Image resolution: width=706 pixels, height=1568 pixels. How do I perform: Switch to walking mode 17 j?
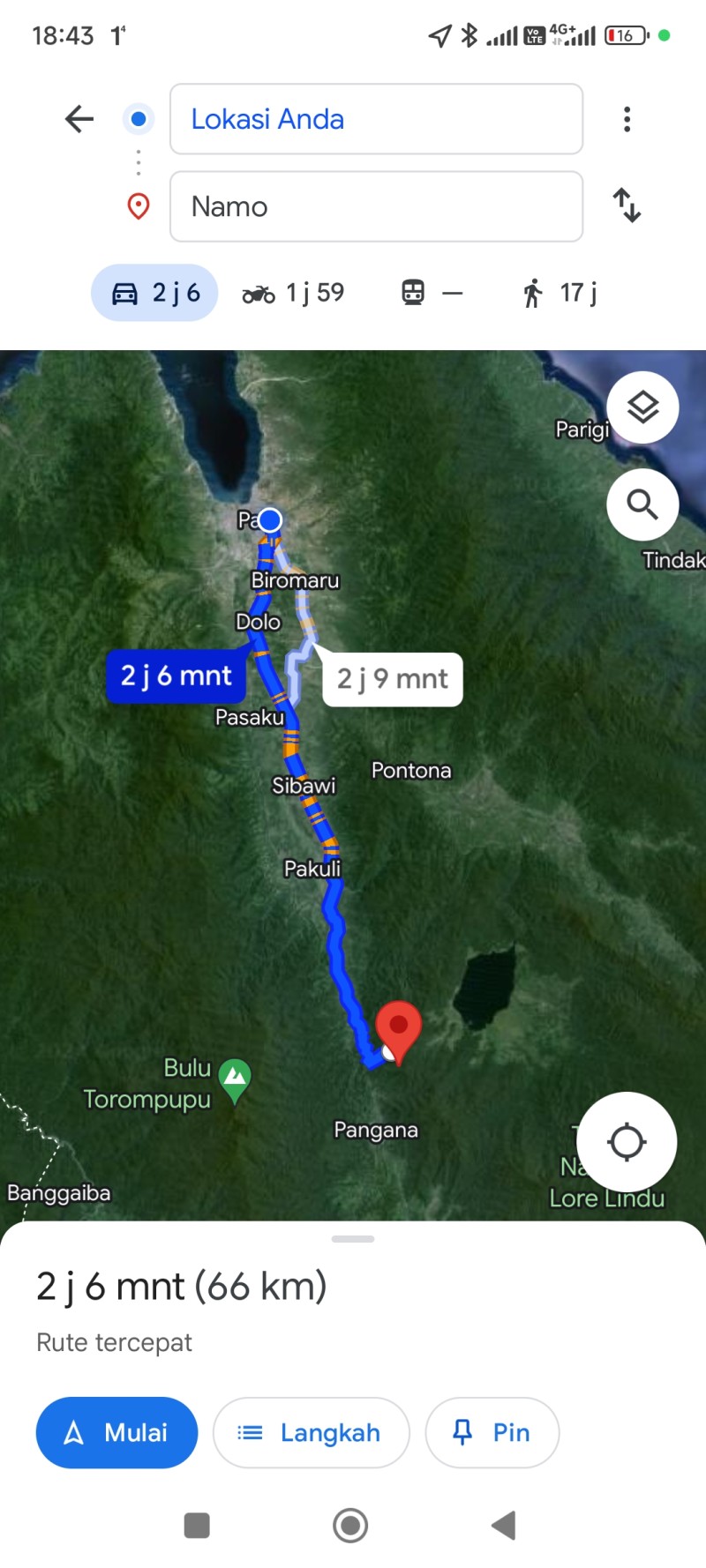pyautogui.click(x=559, y=293)
